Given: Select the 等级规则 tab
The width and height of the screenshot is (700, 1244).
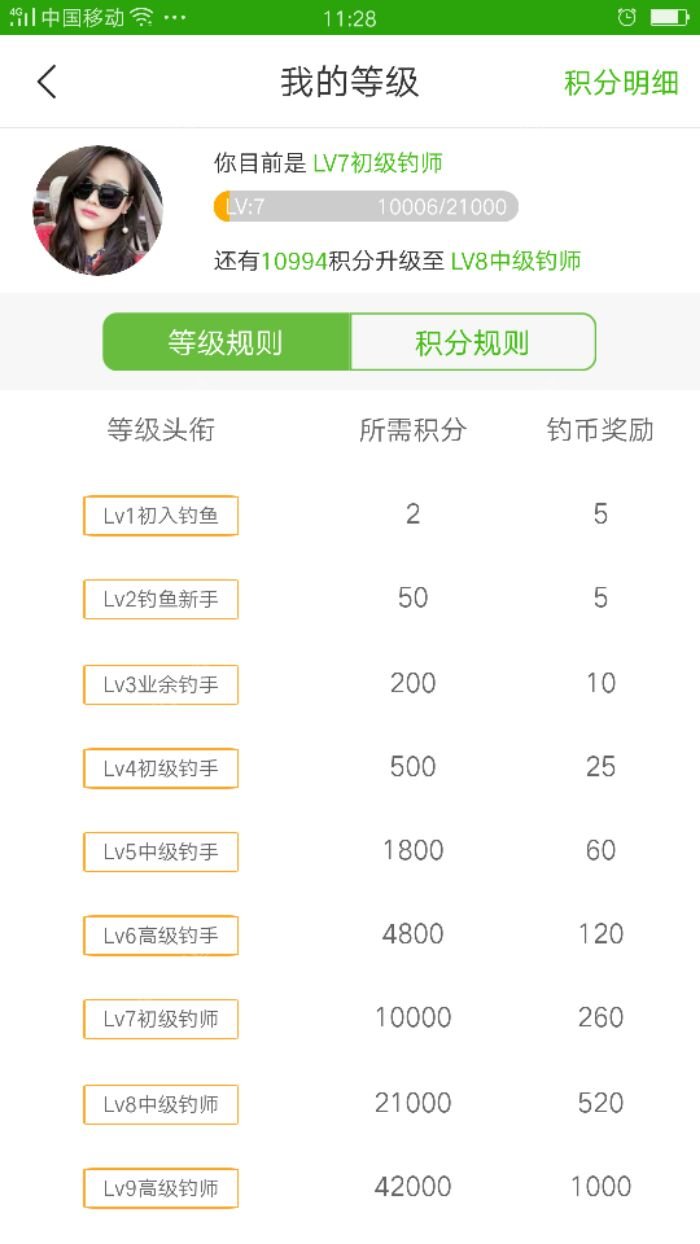Looking at the screenshot, I should point(226,343).
